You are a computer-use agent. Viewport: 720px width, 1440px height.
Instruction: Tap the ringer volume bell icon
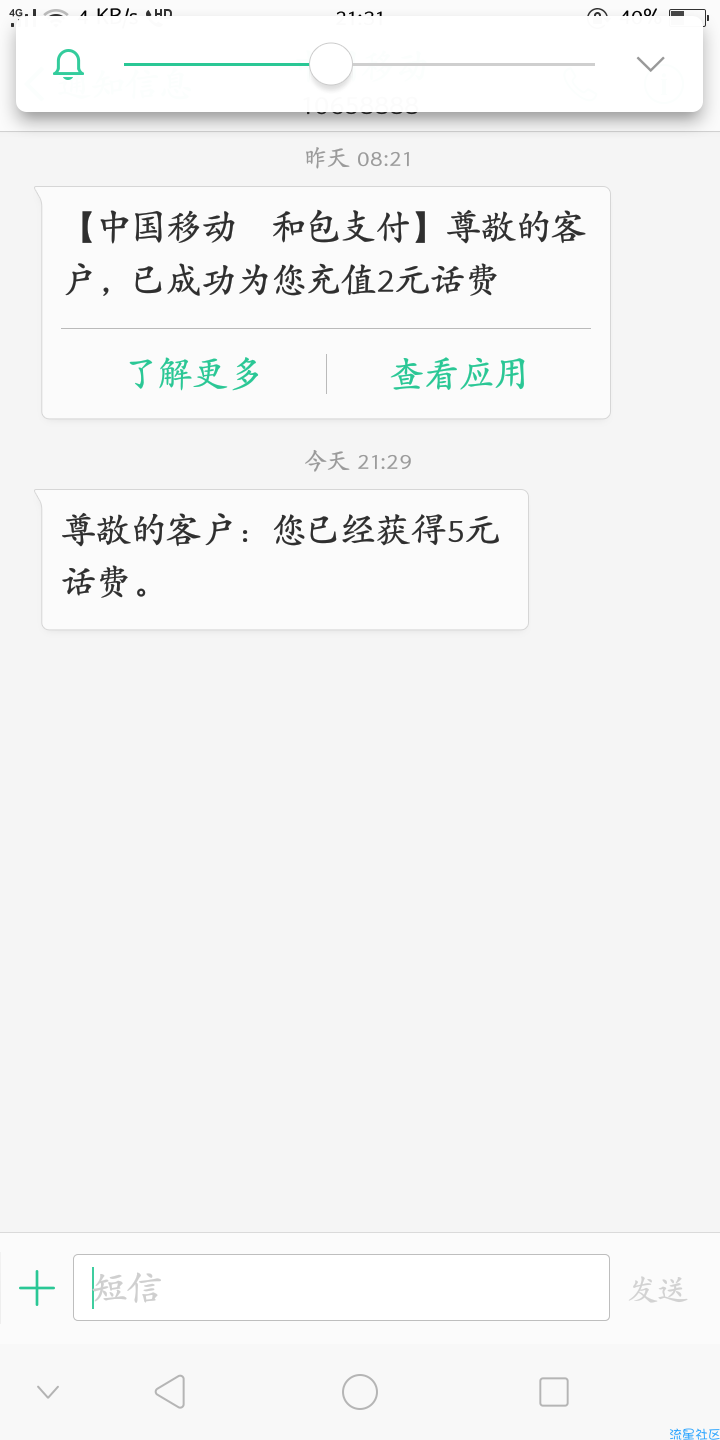(x=68, y=64)
